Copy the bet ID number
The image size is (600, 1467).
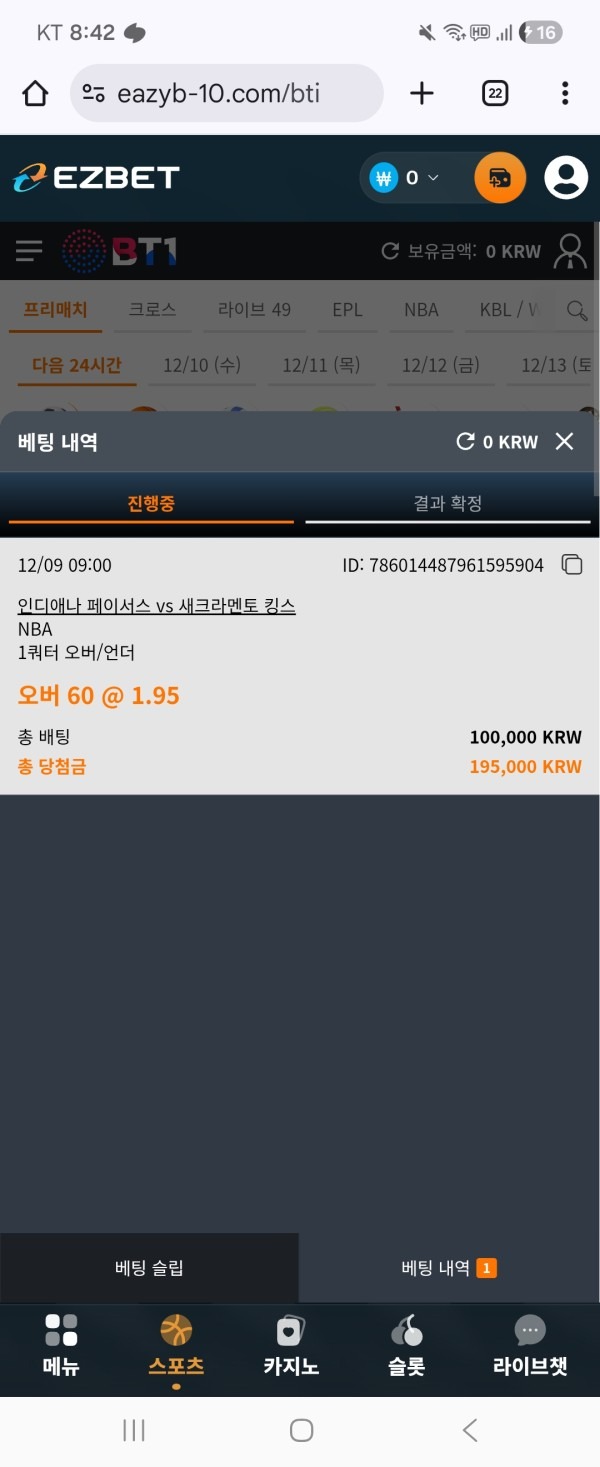coord(571,564)
